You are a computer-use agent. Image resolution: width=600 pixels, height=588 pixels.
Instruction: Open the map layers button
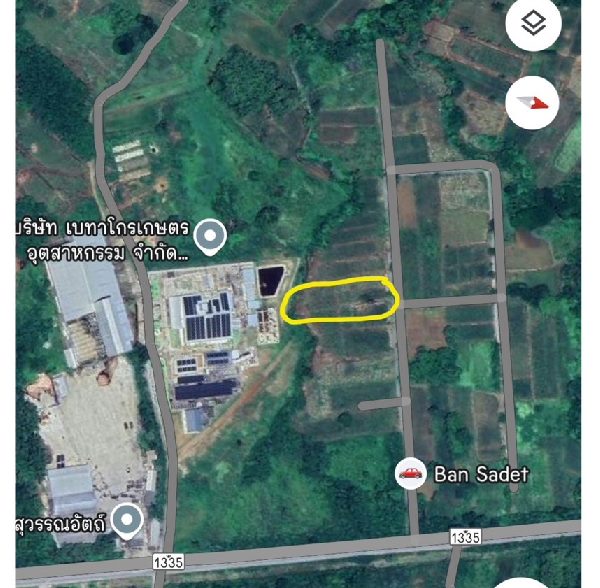[x=534, y=25]
